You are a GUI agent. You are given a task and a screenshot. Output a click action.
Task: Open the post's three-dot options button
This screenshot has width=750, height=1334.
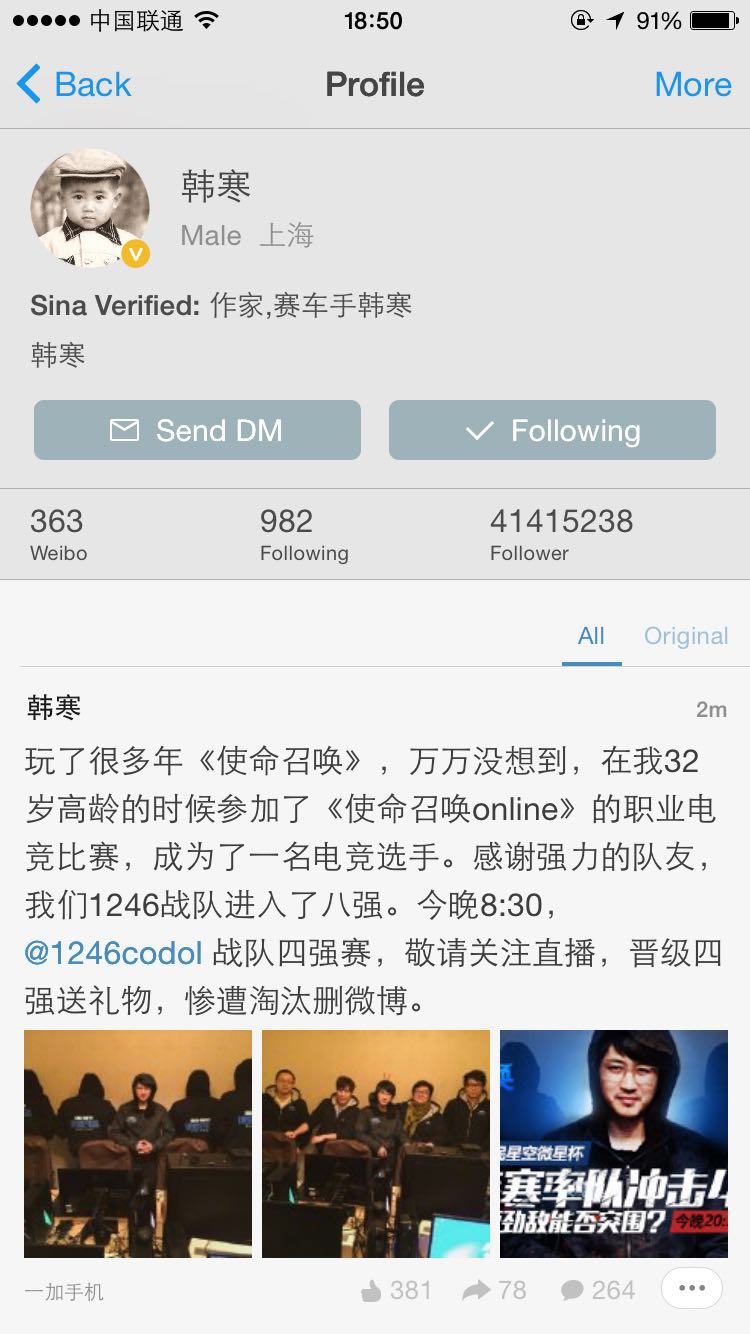692,1288
